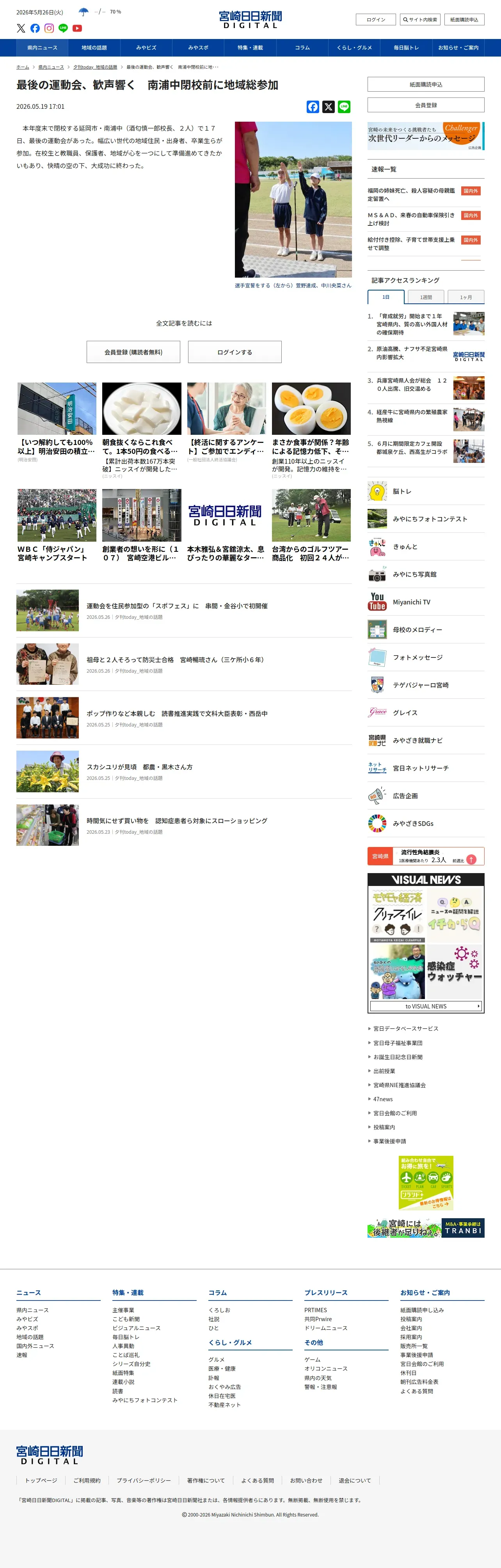Go to くらし・グルメ section
Image resolution: width=501 pixels, height=1568 pixels.
(x=354, y=48)
